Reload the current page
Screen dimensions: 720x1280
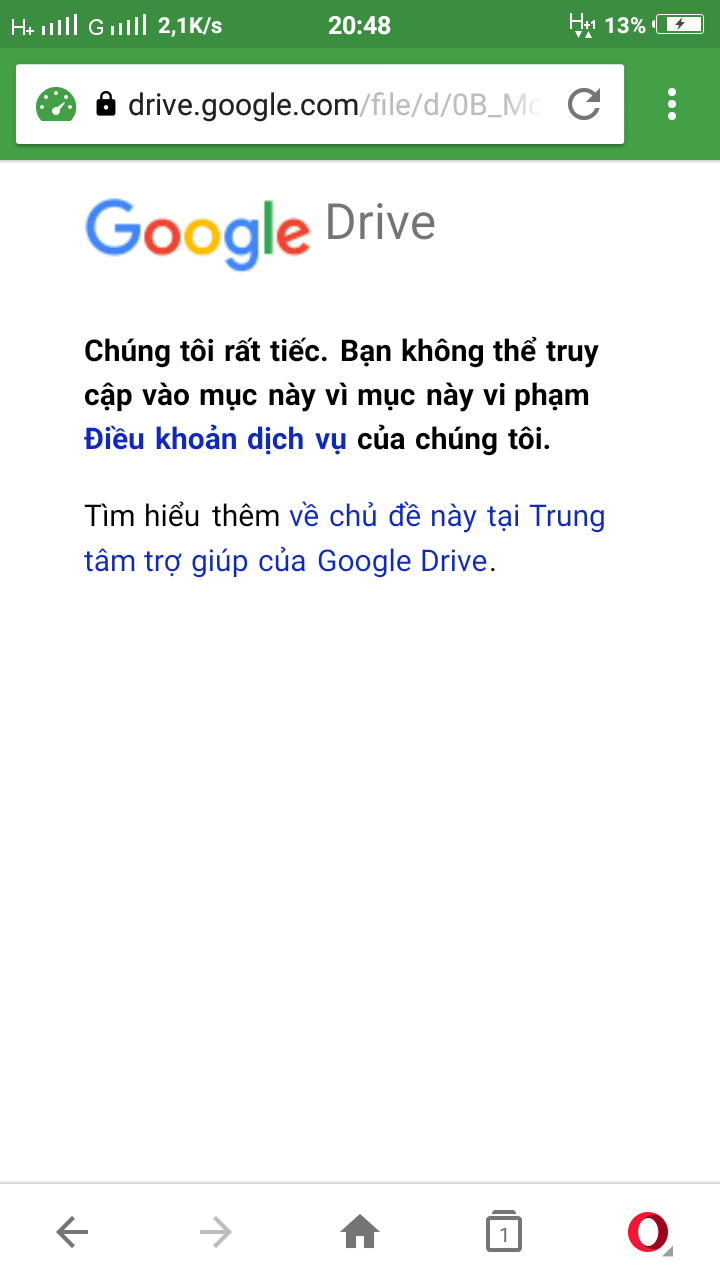(x=584, y=104)
